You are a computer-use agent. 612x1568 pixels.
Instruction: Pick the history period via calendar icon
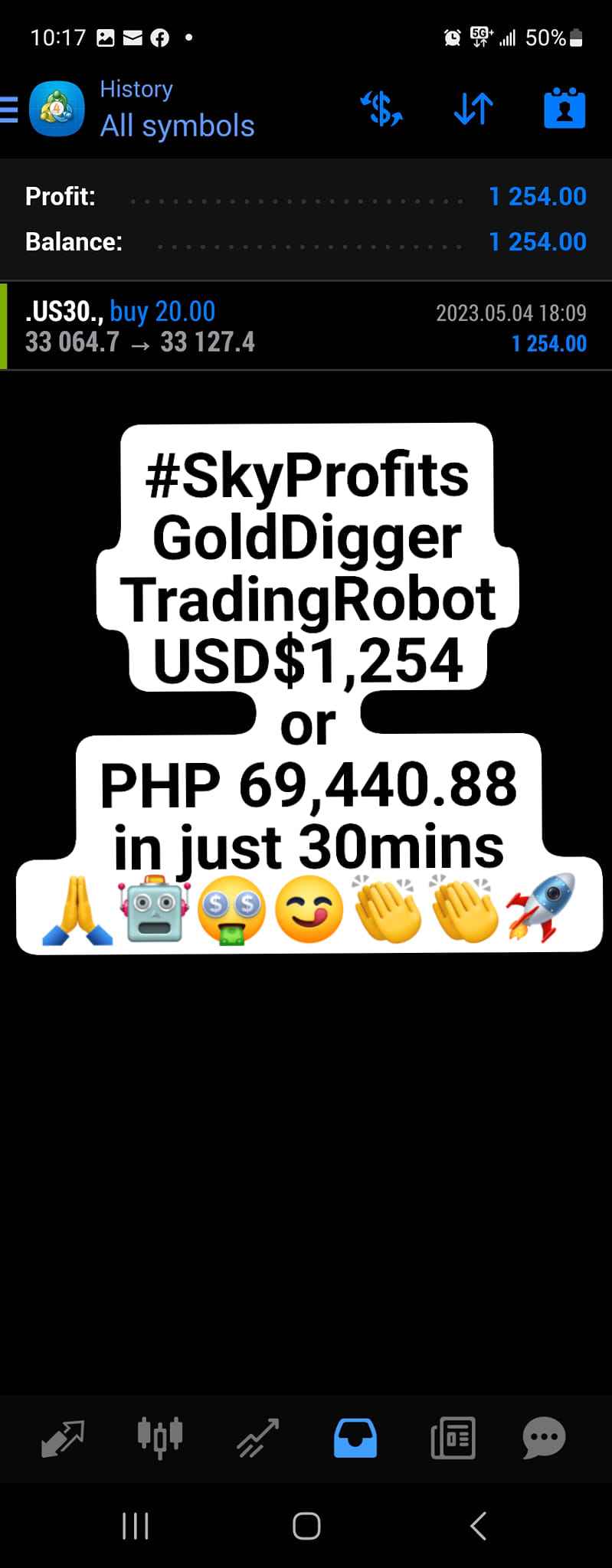click(x=565, y=108)
